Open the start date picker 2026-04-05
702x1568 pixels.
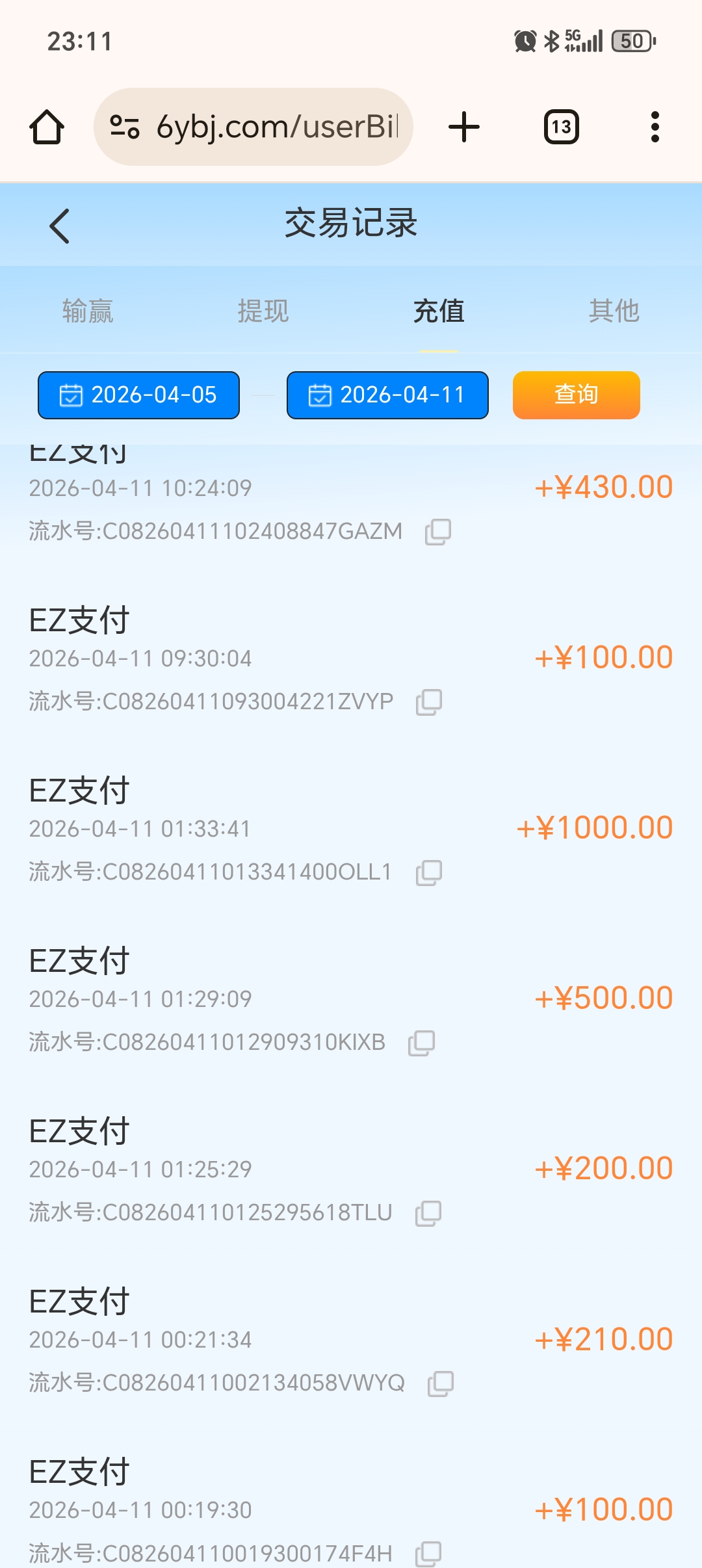tap(138, 395)
